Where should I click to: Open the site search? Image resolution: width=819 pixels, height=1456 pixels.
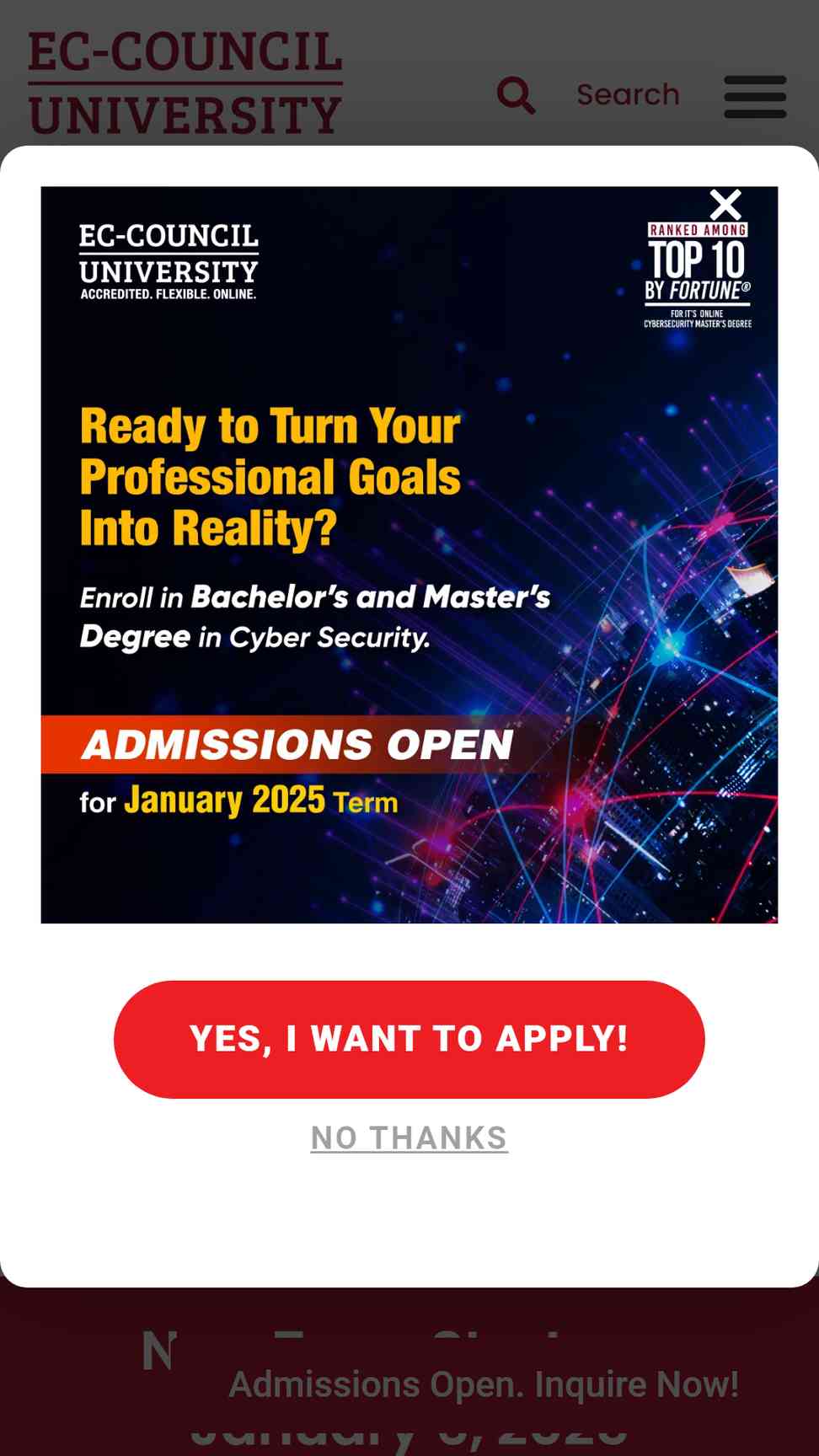click(x=588, y=95)
